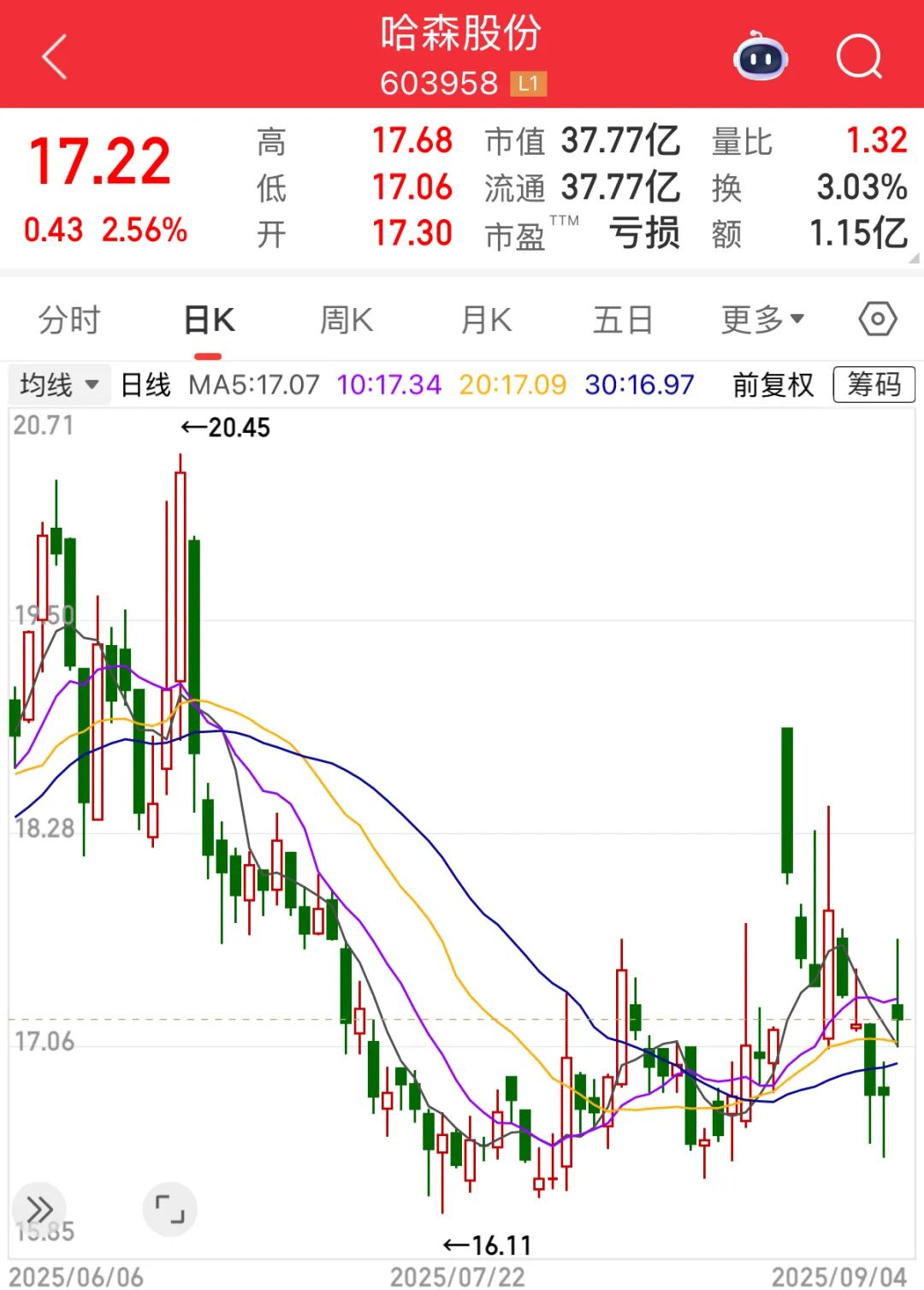Open the search magnifier icon
The image size is (924, 1290).
pyautogui.click(x=859, y=57)
